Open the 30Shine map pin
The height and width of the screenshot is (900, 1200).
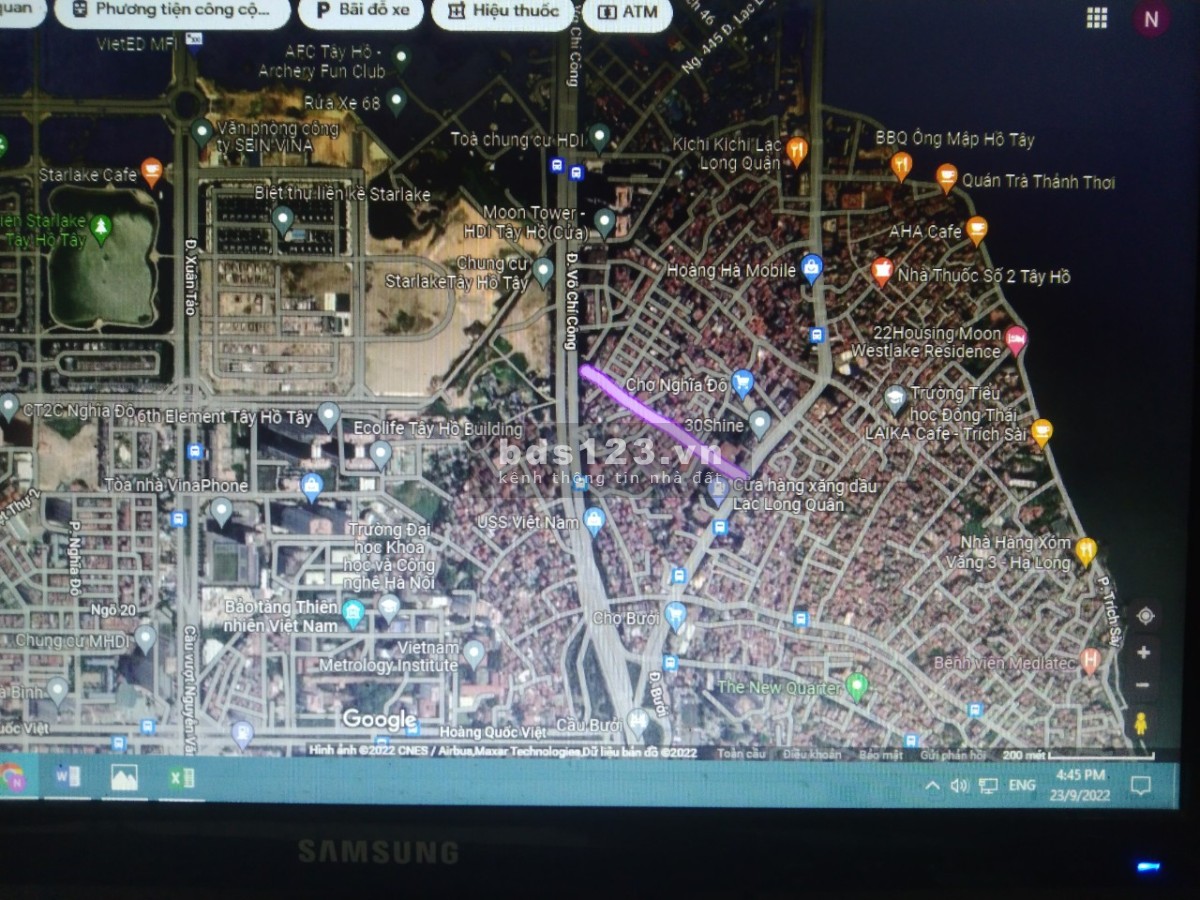point(760,423)
